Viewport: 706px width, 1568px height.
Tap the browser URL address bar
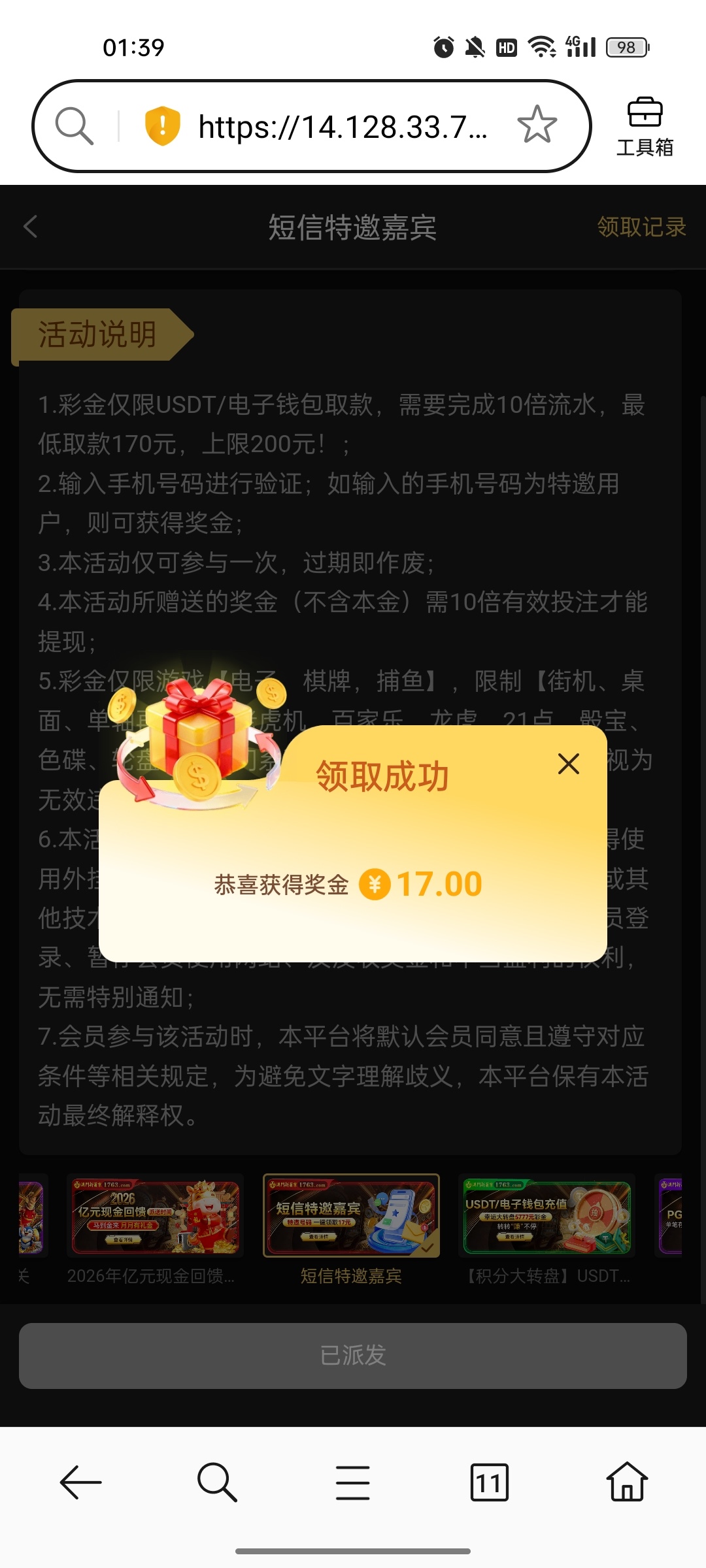point(342,127)
